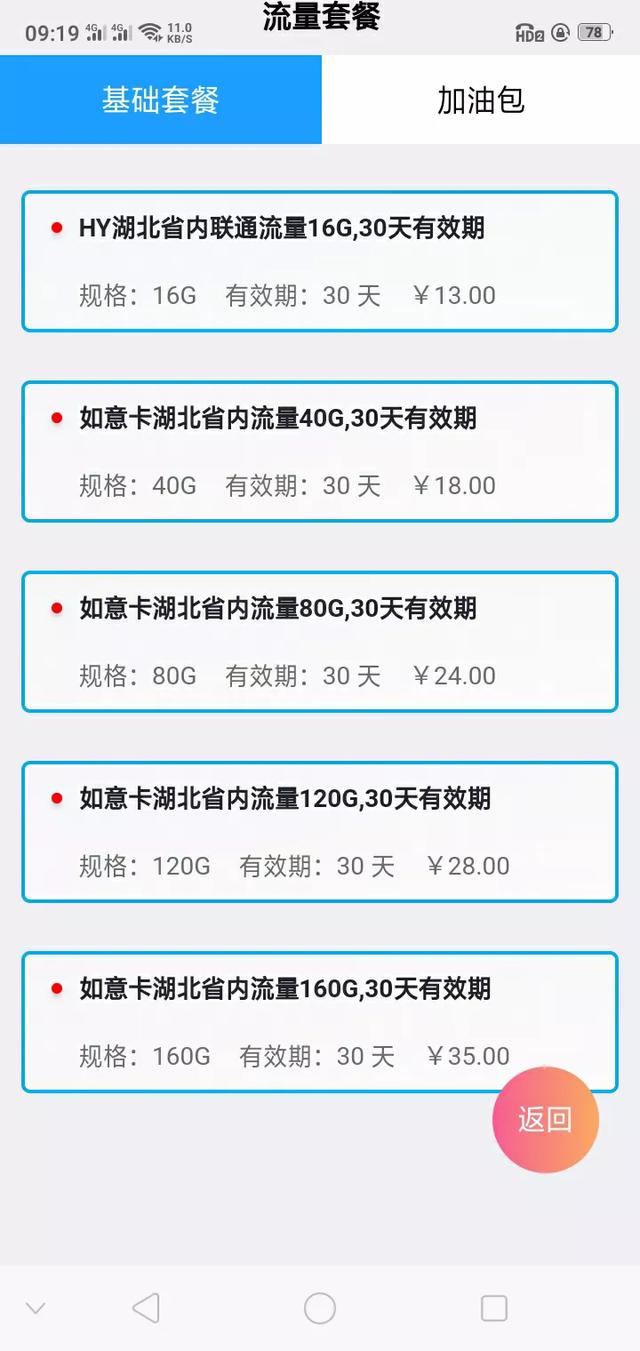Viewport: 640px width, 1351px height.
Task: Open recent apps with the square button
Action: click(x=494, y=1308)
